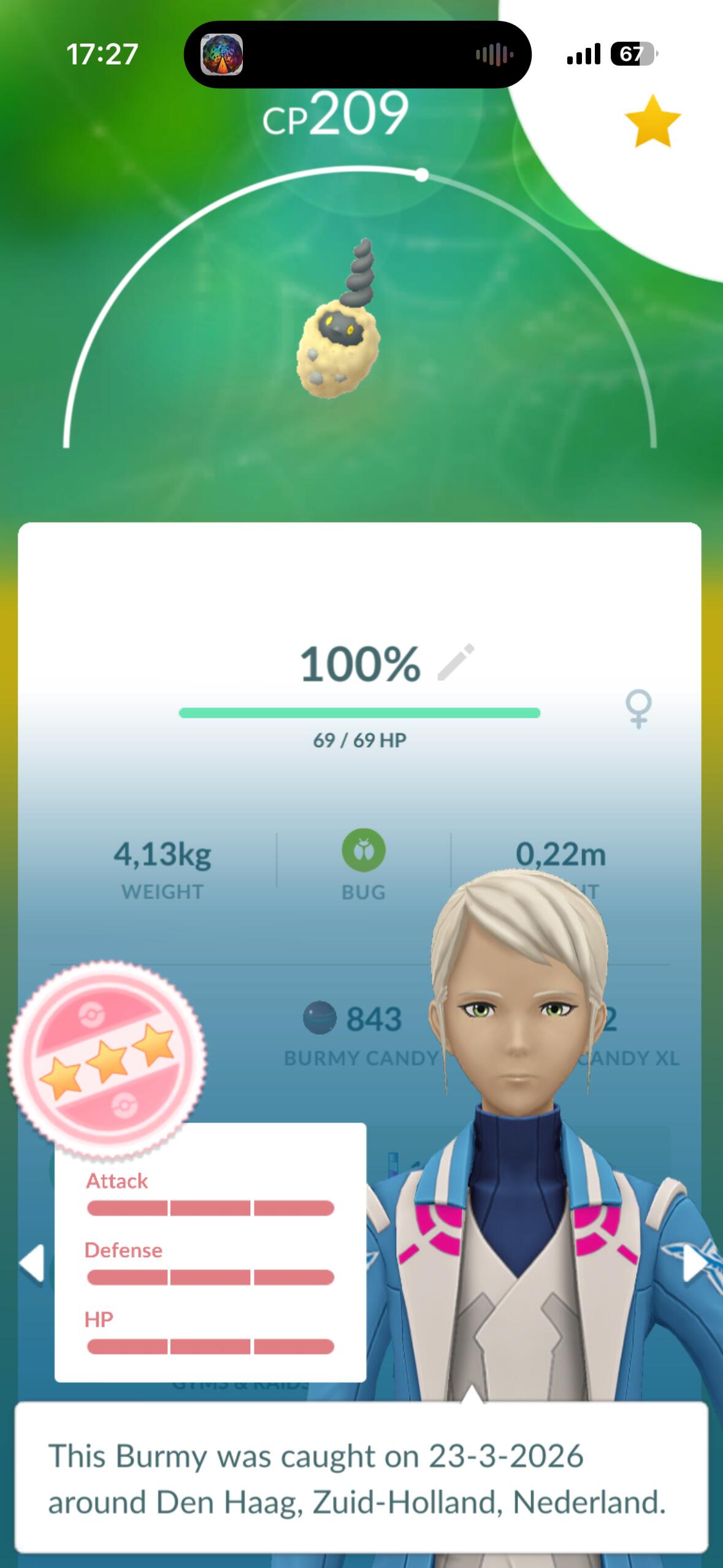The image size is (723, 1568).
Task: Go to the previous Pokémon appraisal
Action: (32, 1263)
